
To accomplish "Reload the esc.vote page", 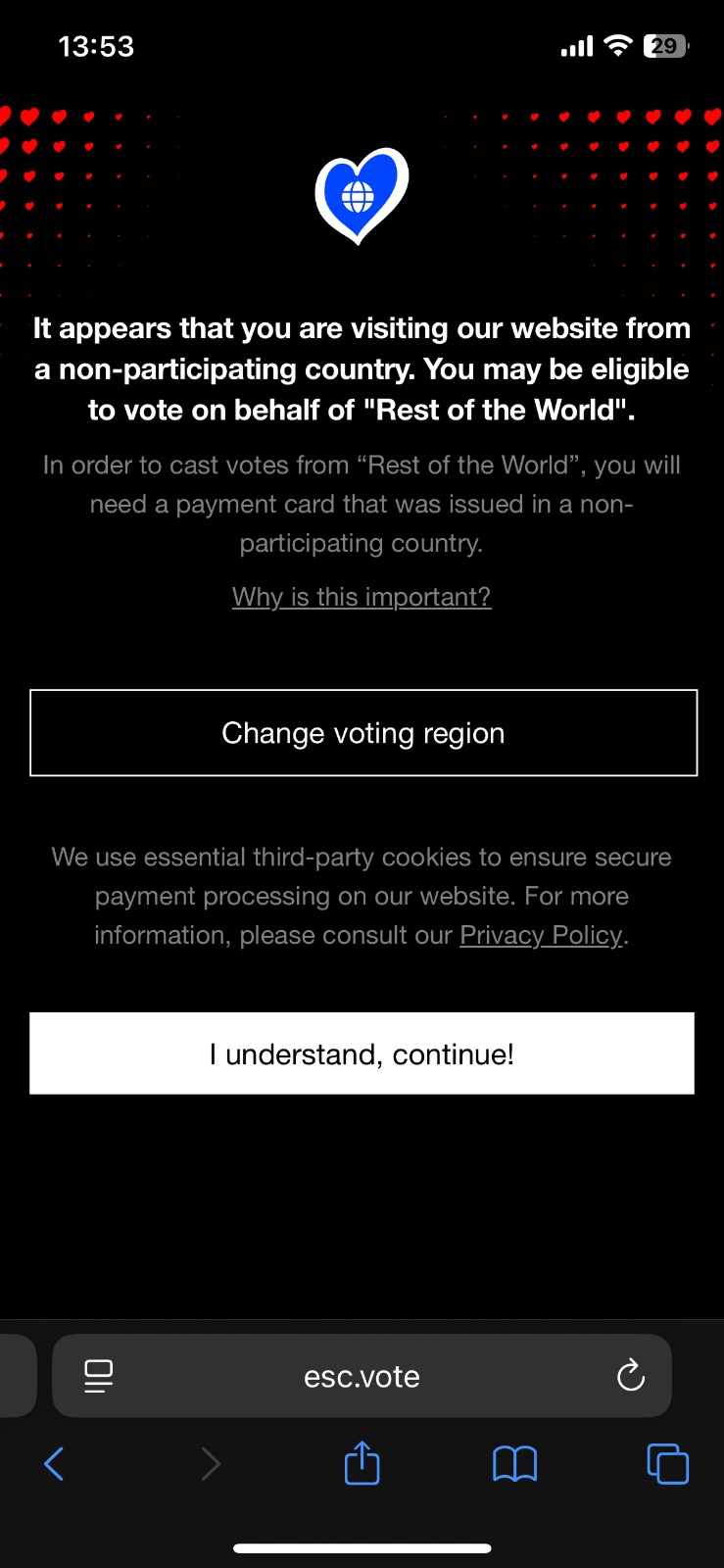I will coord(631,1376).
